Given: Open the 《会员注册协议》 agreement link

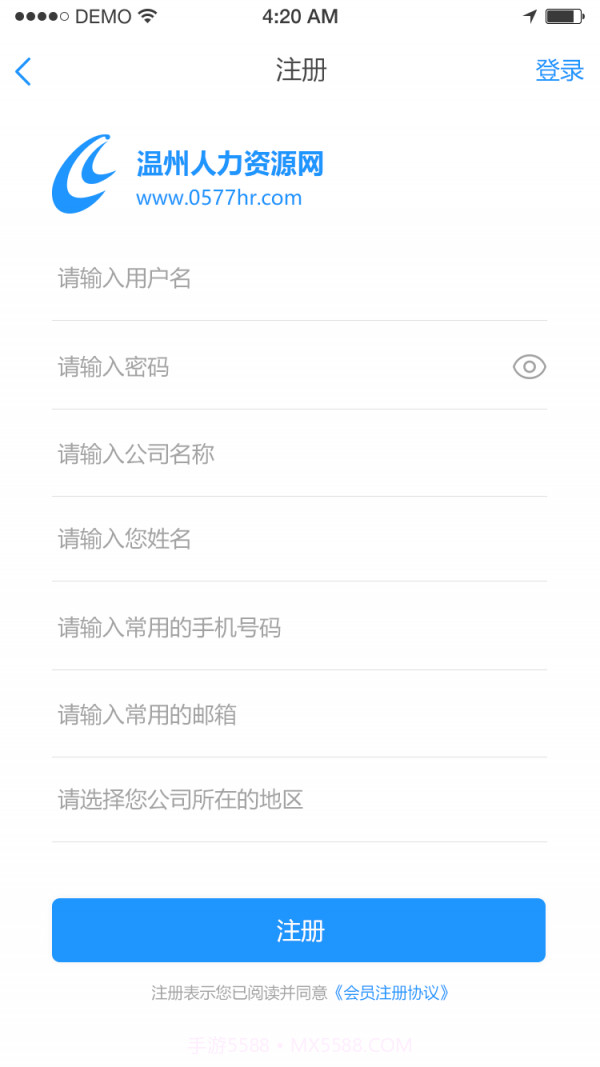Looking at the screenshot, I should coord(391,993).
